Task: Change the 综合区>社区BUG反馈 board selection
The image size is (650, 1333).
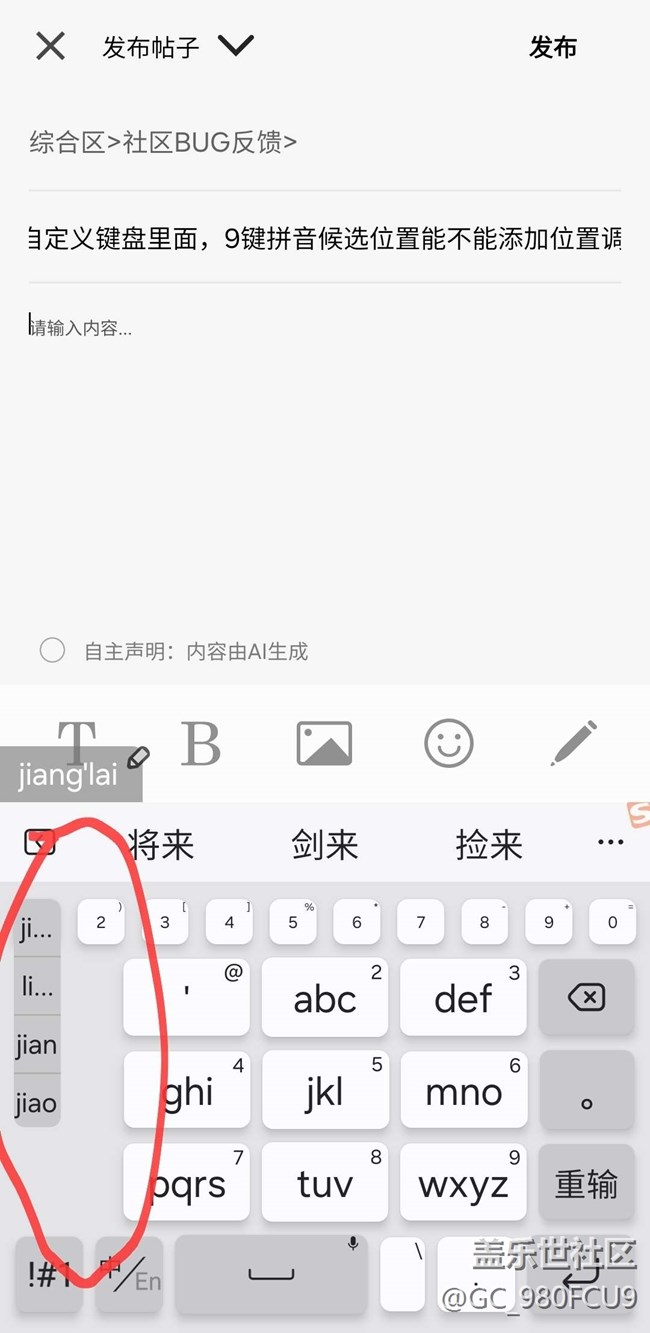Action: point(163,143)
